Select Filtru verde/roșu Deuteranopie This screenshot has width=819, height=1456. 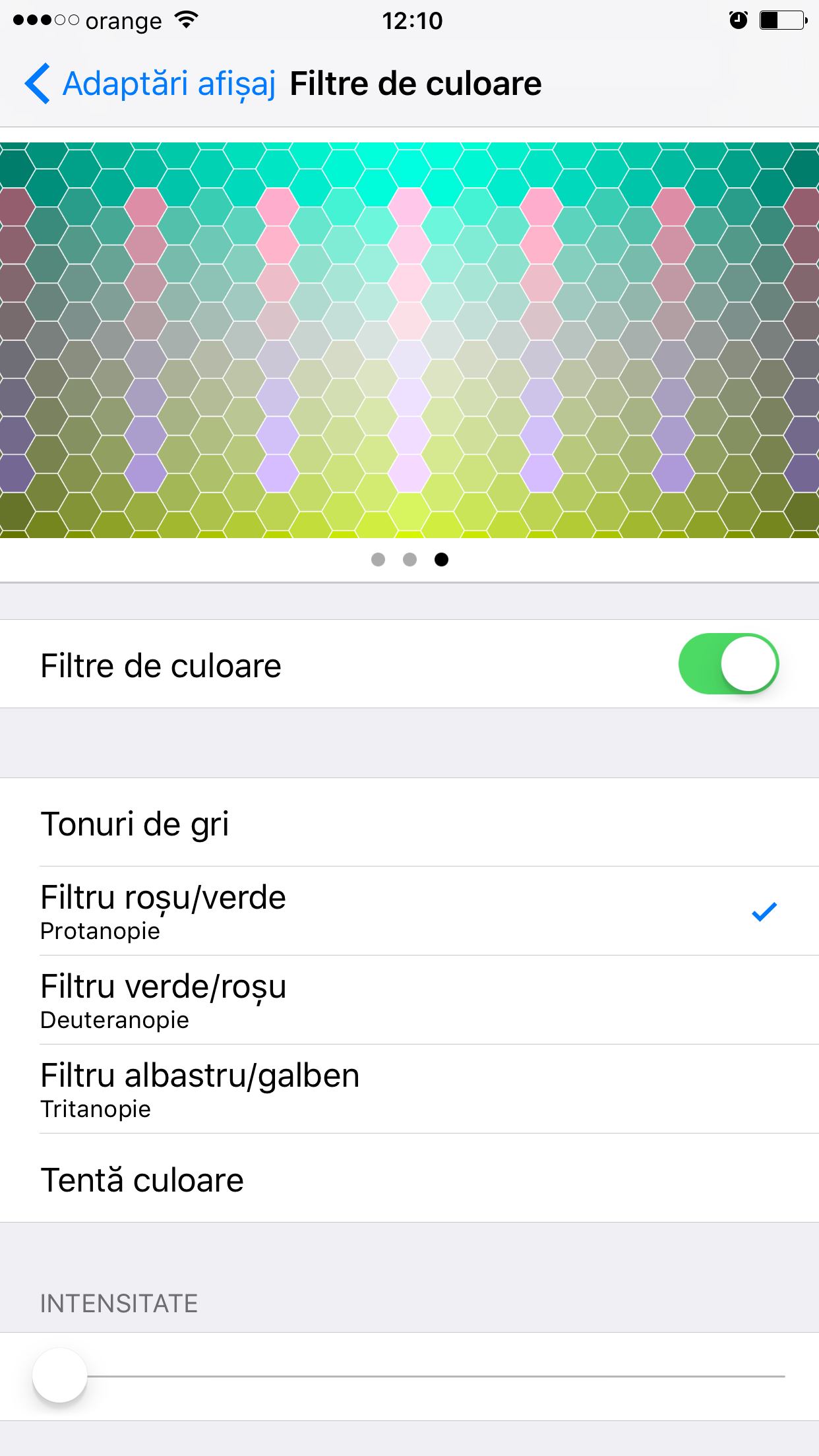pyautogui.click(x=409, y=1000)
